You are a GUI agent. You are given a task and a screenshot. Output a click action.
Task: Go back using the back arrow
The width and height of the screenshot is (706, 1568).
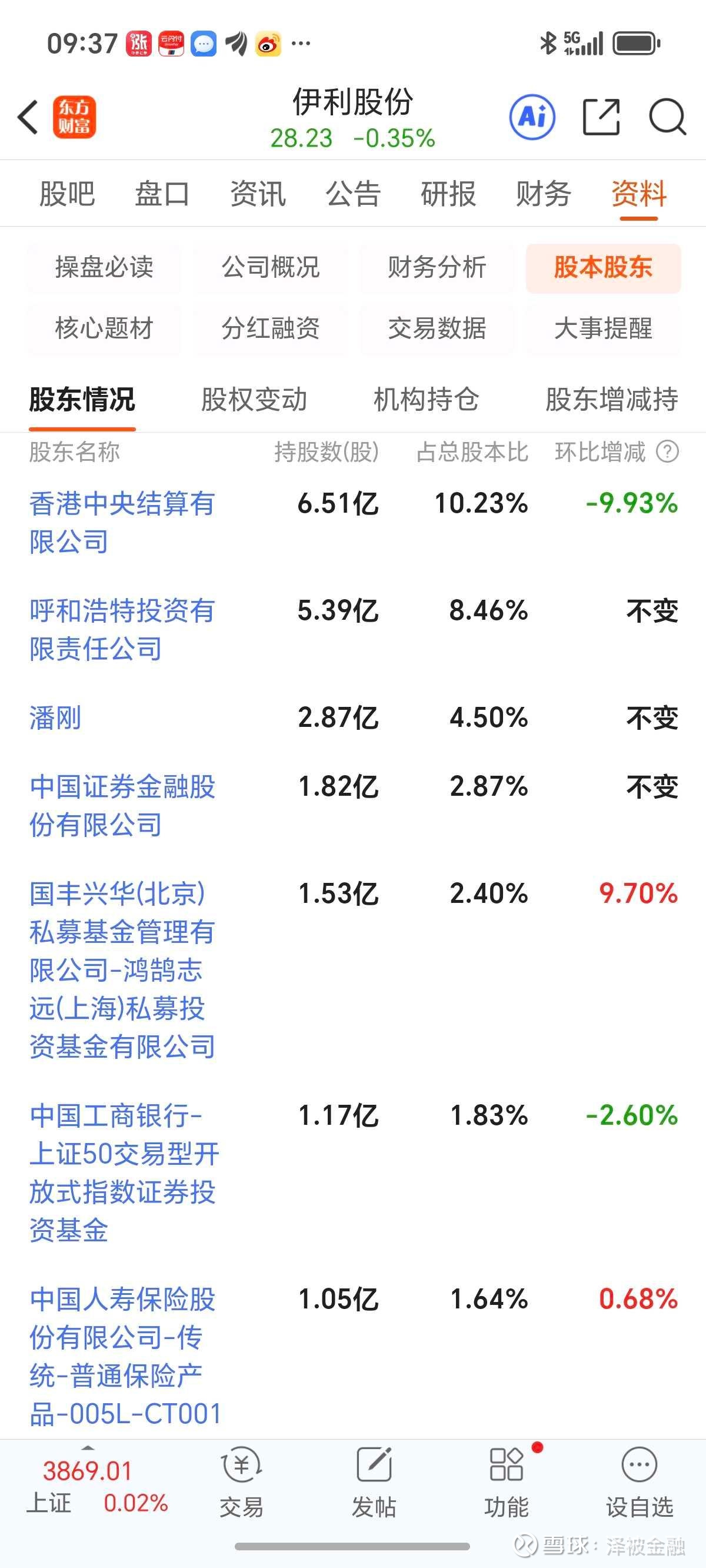(28, 117)
